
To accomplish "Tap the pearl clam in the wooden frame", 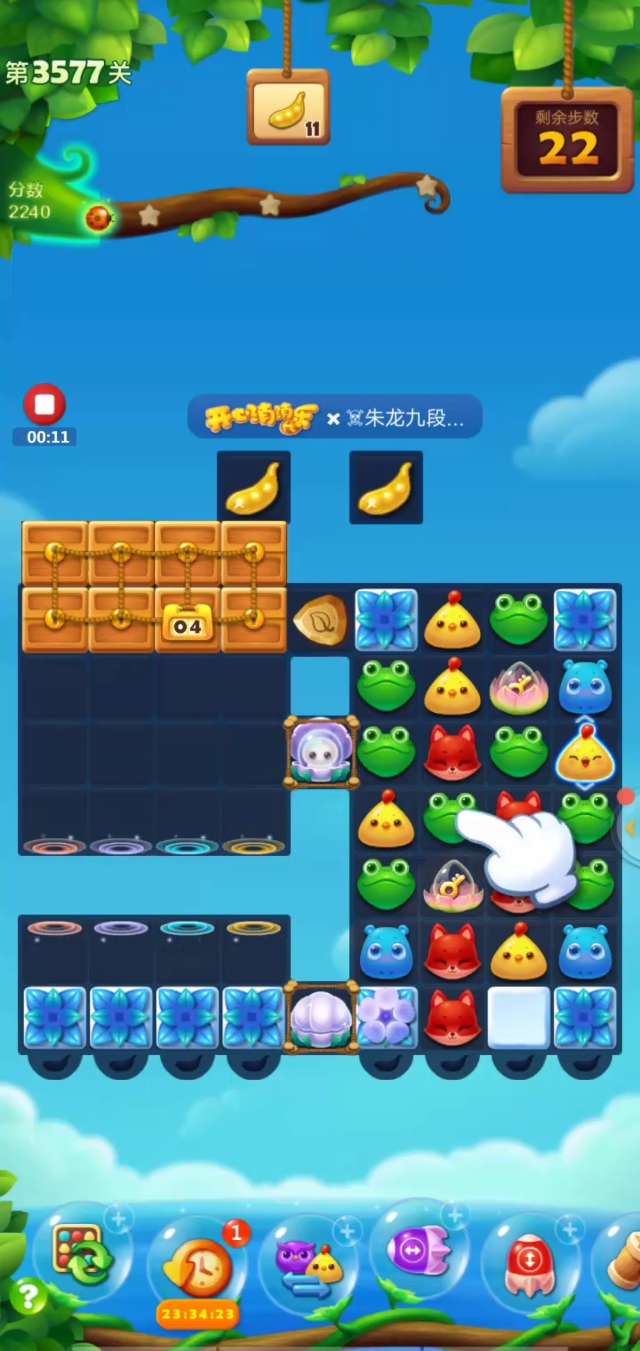I will [320, 1017].
